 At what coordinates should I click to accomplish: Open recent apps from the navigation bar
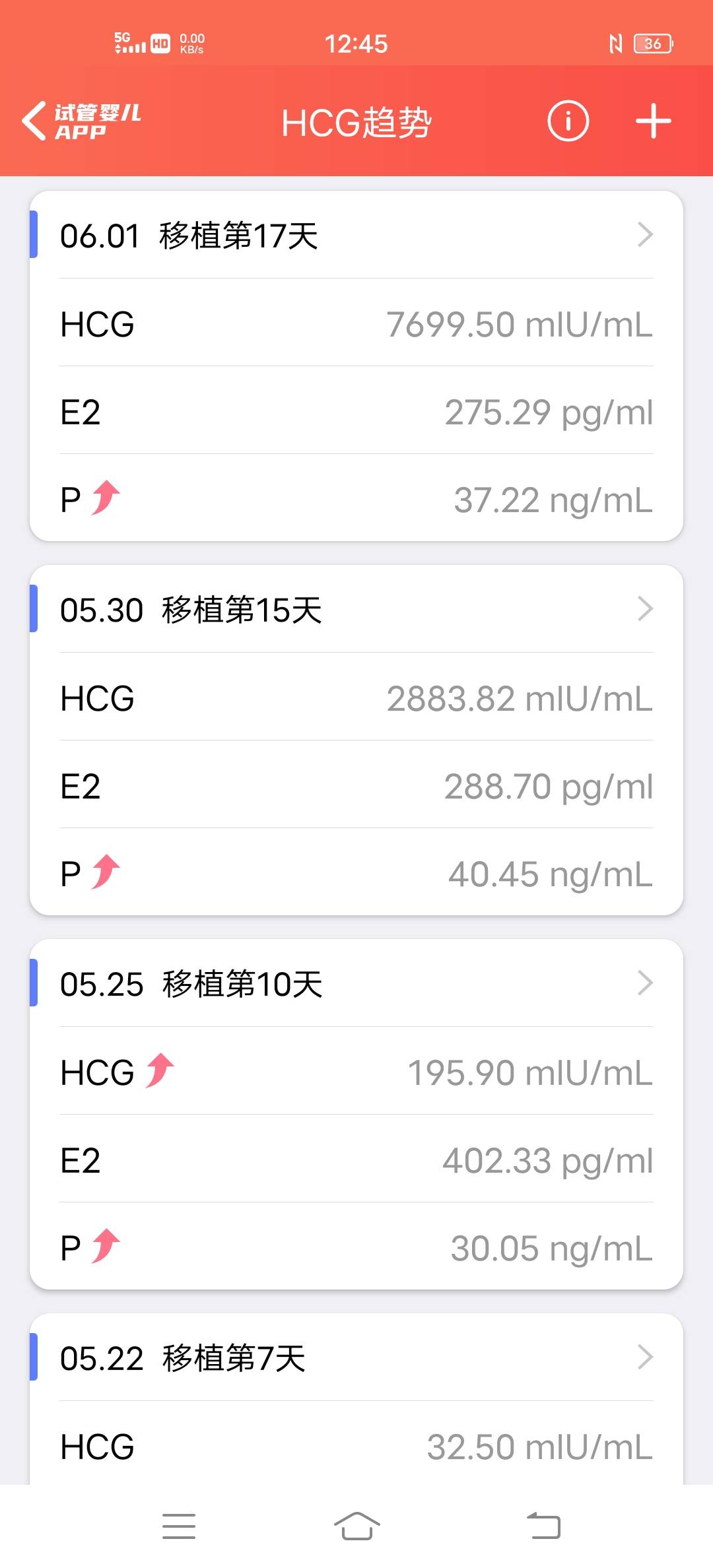(x=179, y=1526)
